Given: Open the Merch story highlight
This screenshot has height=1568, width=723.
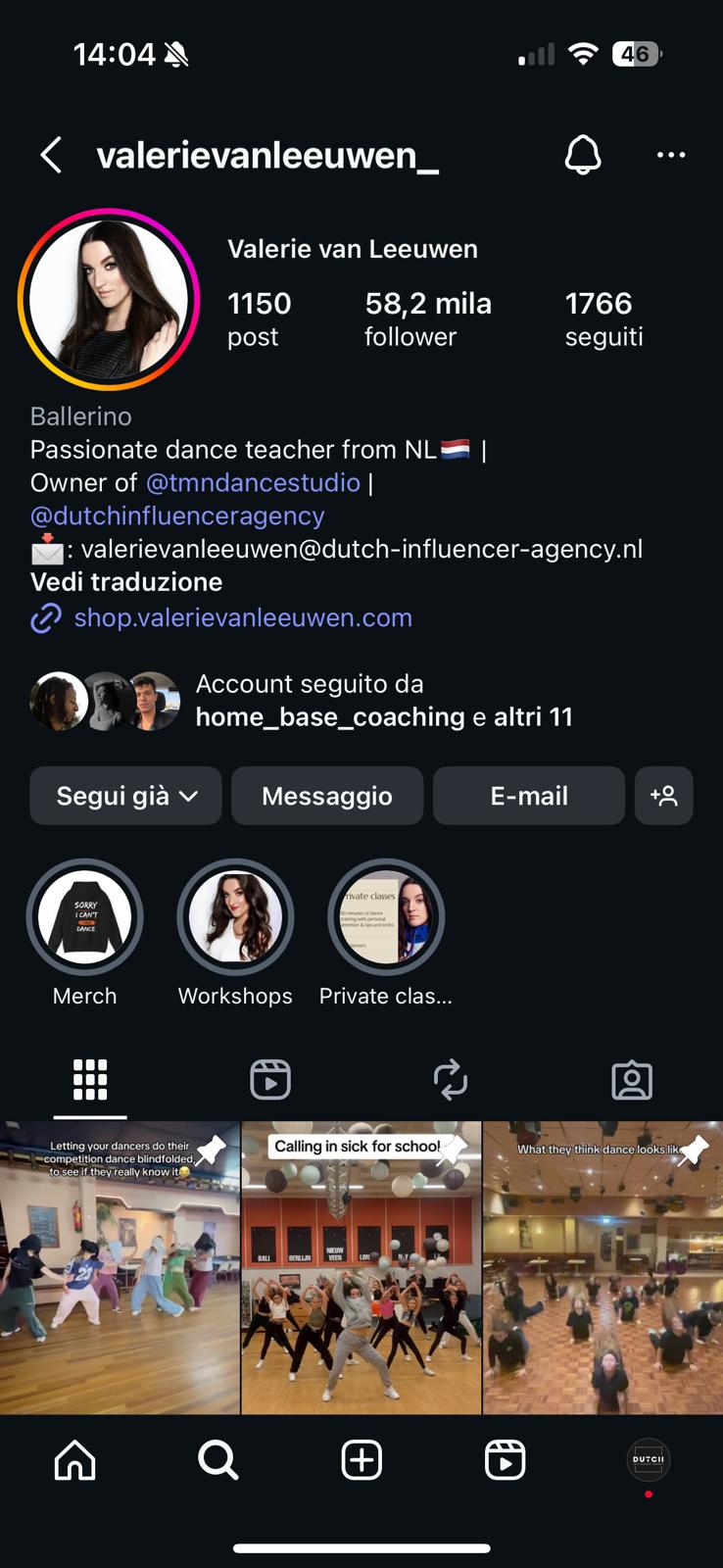Looking at the screenshot, I should pos(85,918).
